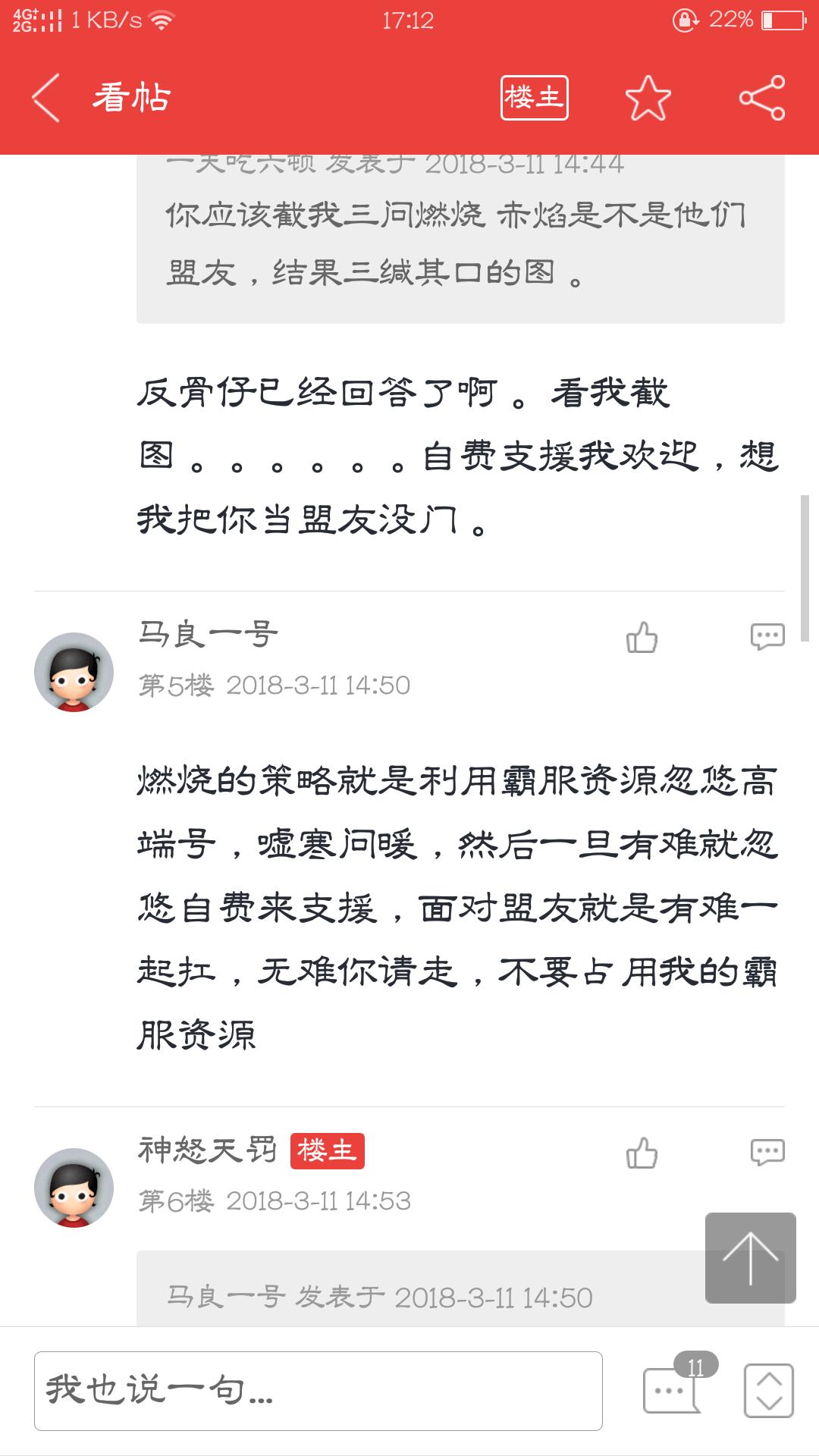The height and width of the screenshot is (1456, 819).
Task: Toggle the 楼主 only filter
Action: tap(534, 98)
